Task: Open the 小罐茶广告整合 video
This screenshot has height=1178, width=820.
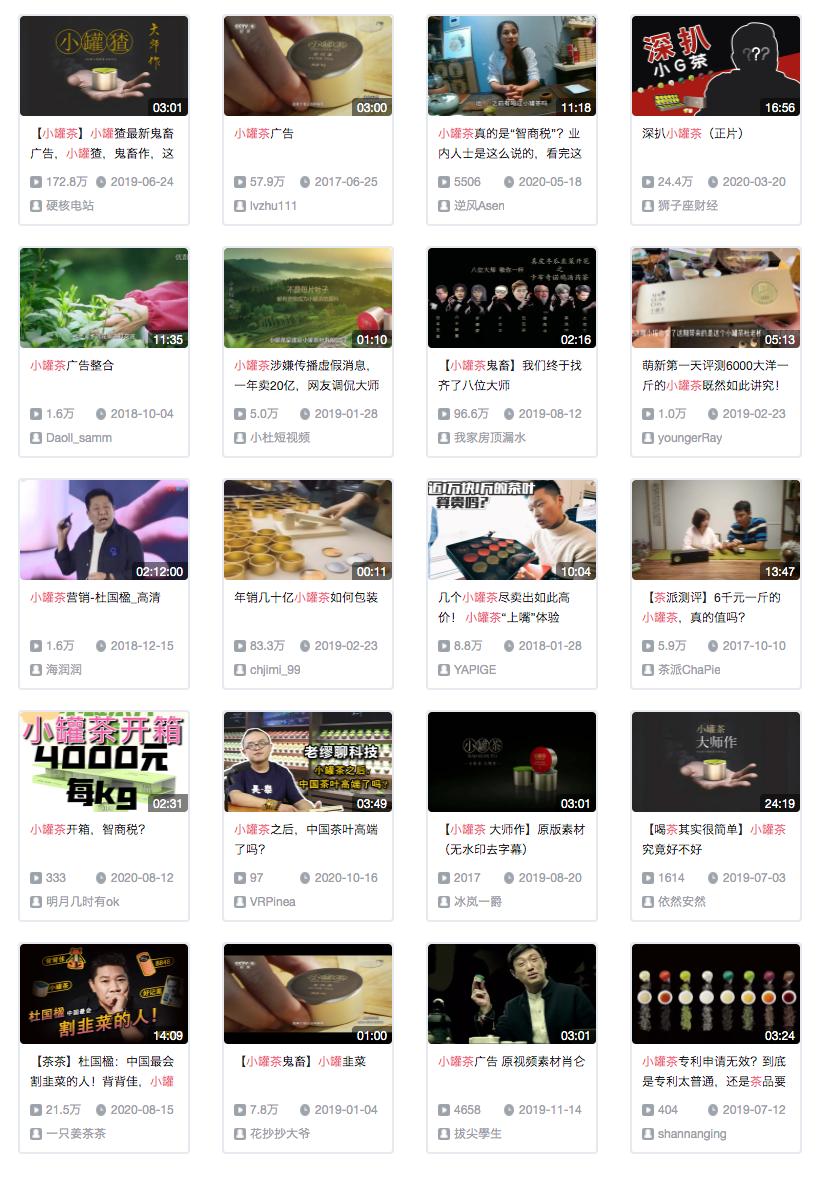Action: [x=103, y=298]
